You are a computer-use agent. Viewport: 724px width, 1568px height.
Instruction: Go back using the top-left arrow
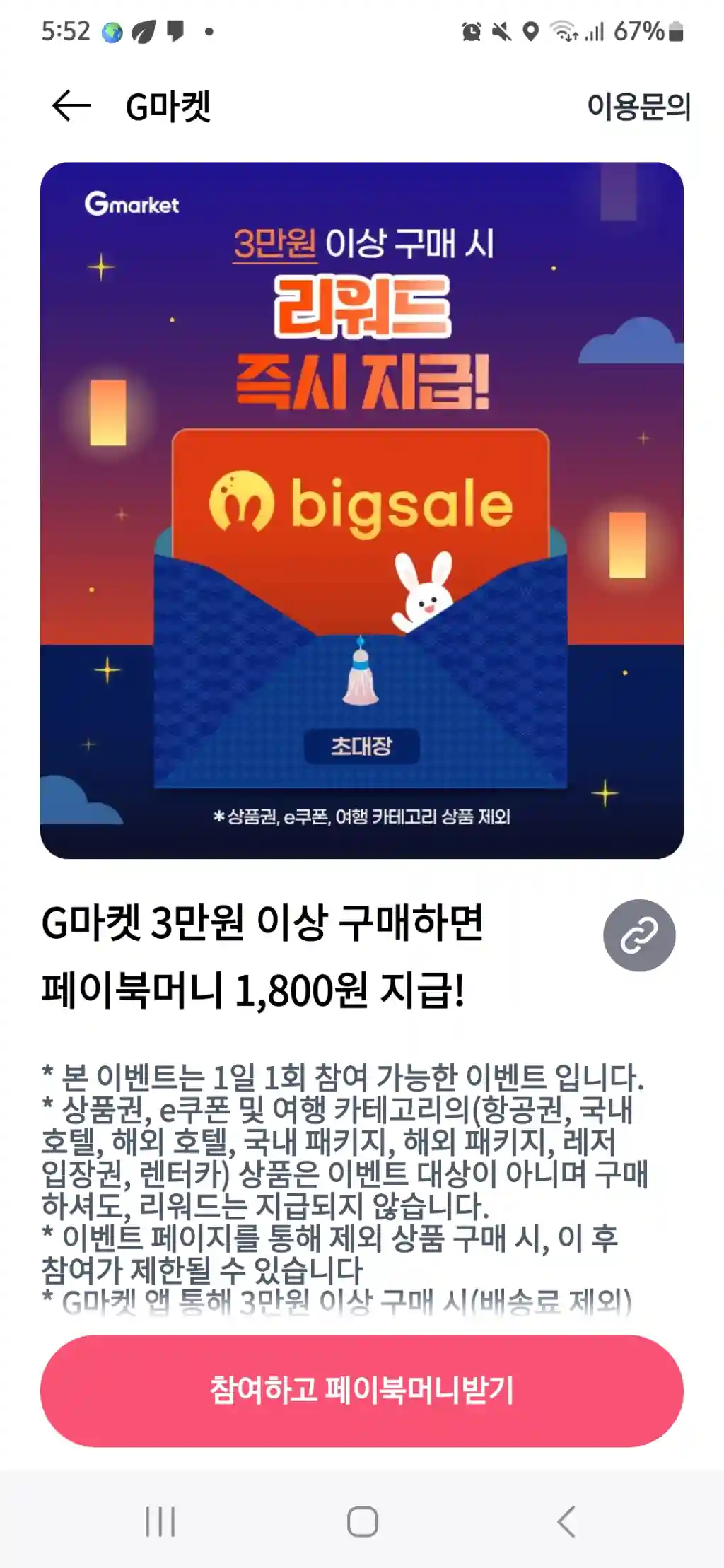(x=71, y=107)
